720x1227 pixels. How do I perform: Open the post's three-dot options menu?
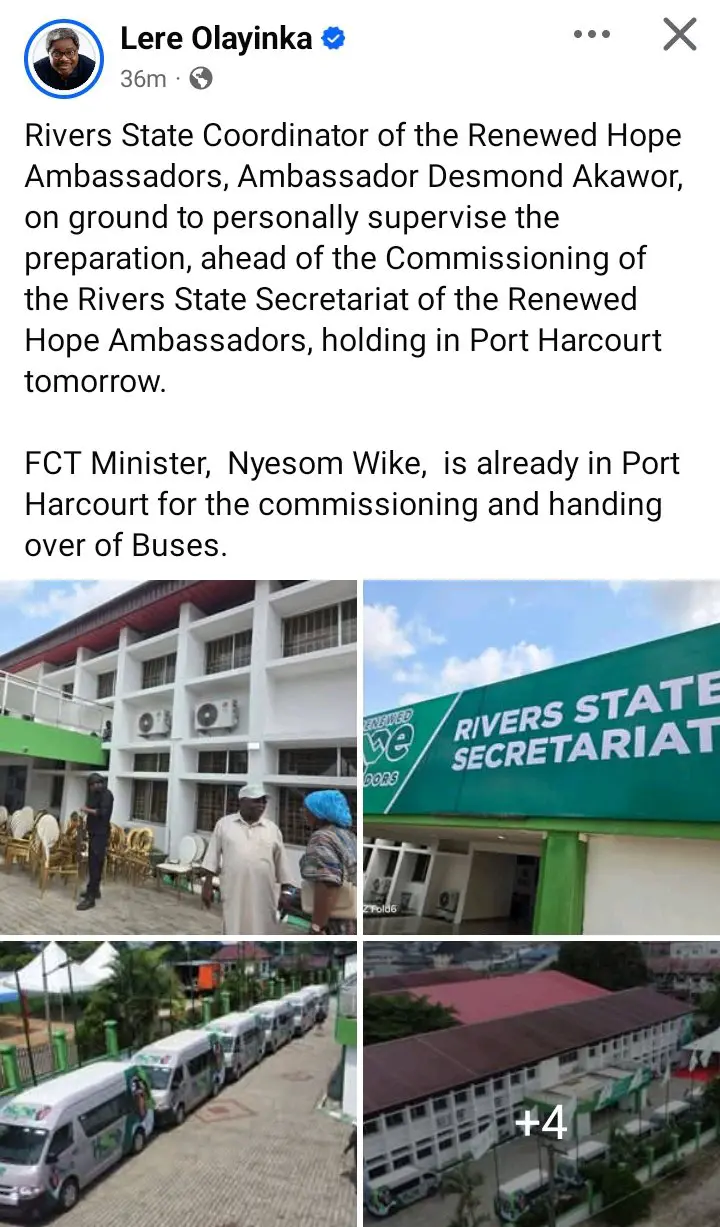[591, 35]
